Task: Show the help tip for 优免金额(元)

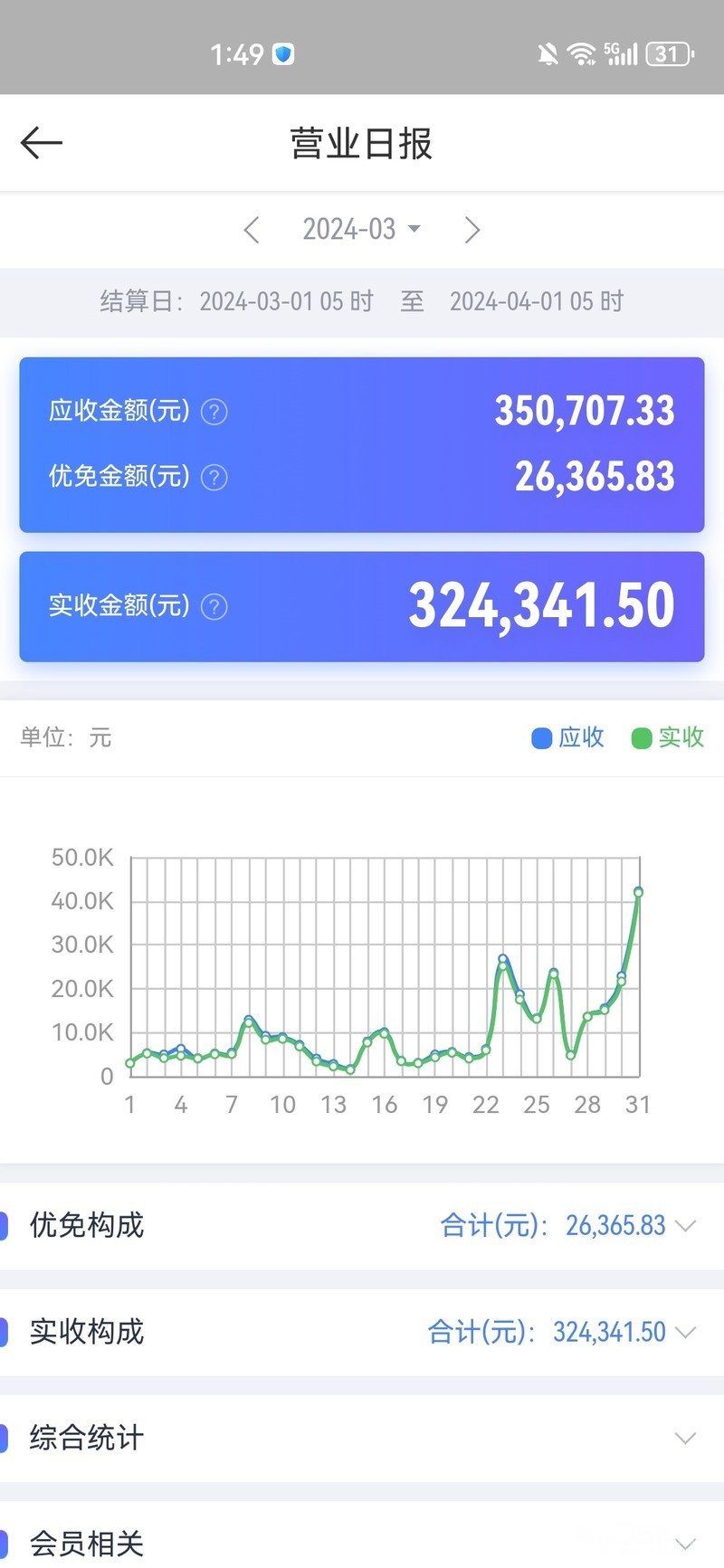Action: [x=214, y=477]
